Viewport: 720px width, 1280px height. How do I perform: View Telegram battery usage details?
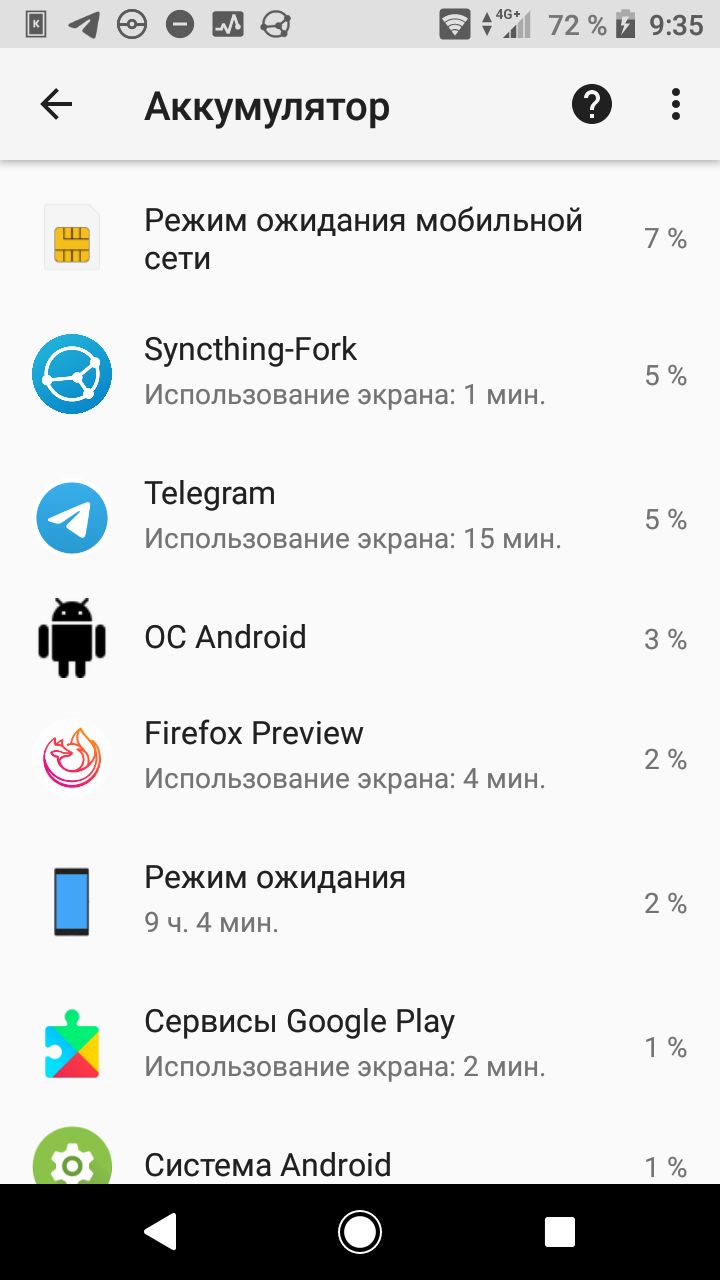coord(360,519)
